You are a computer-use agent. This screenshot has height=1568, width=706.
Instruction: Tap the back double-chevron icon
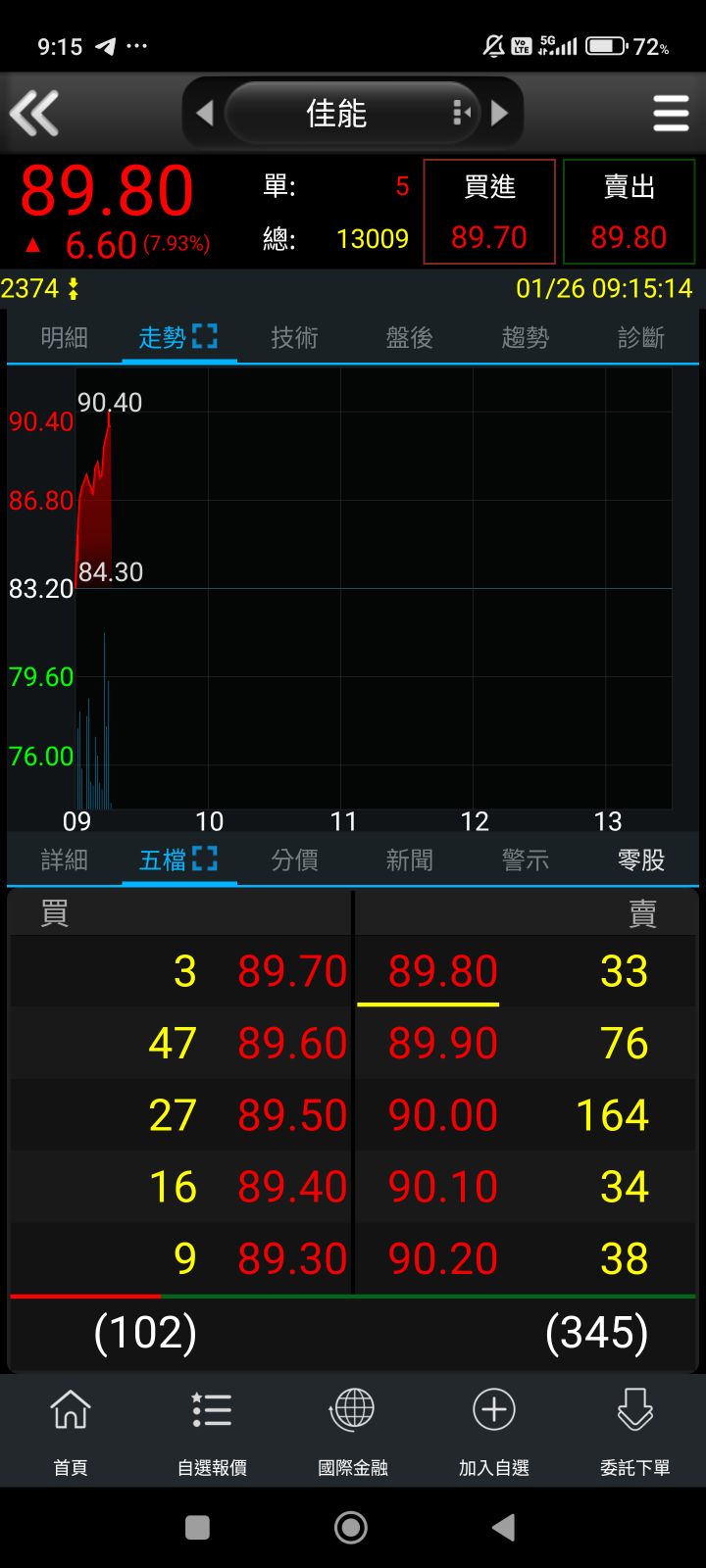(x=34, y=113)
